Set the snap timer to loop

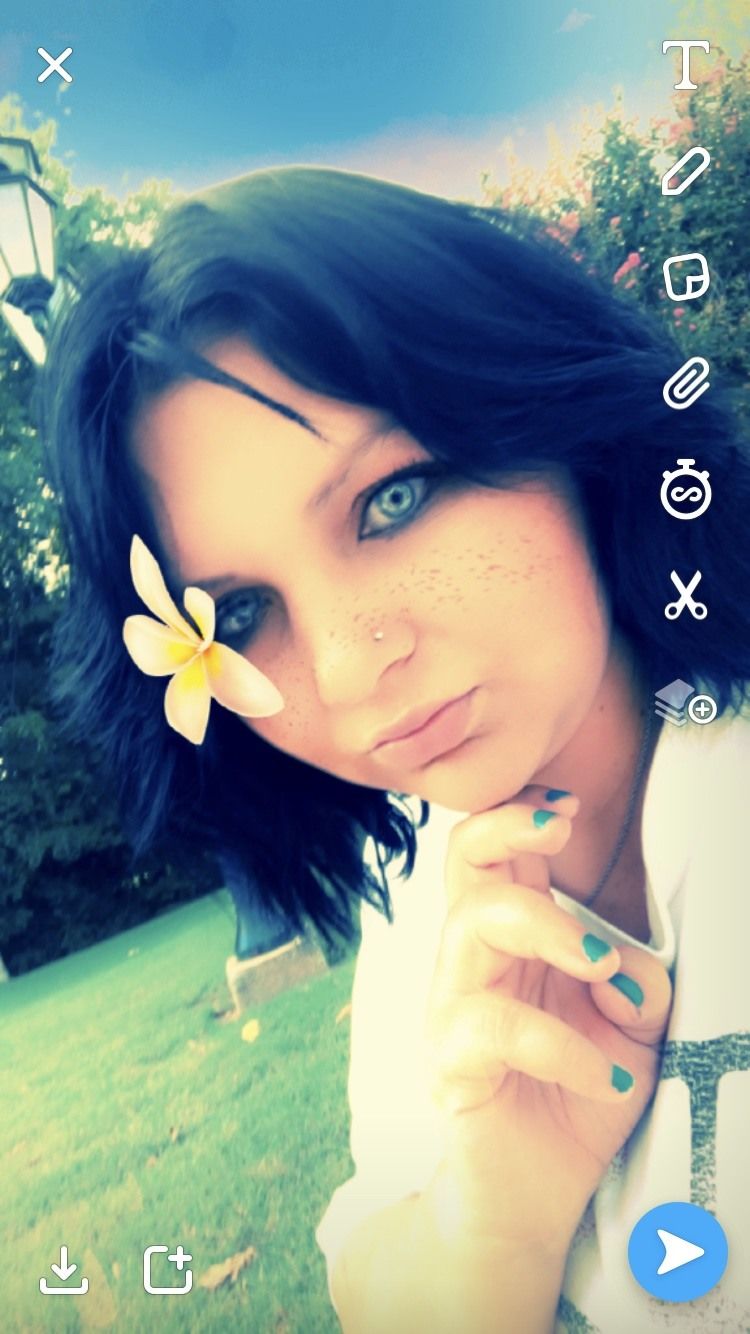pyautogui.click(x=686, y=491)
